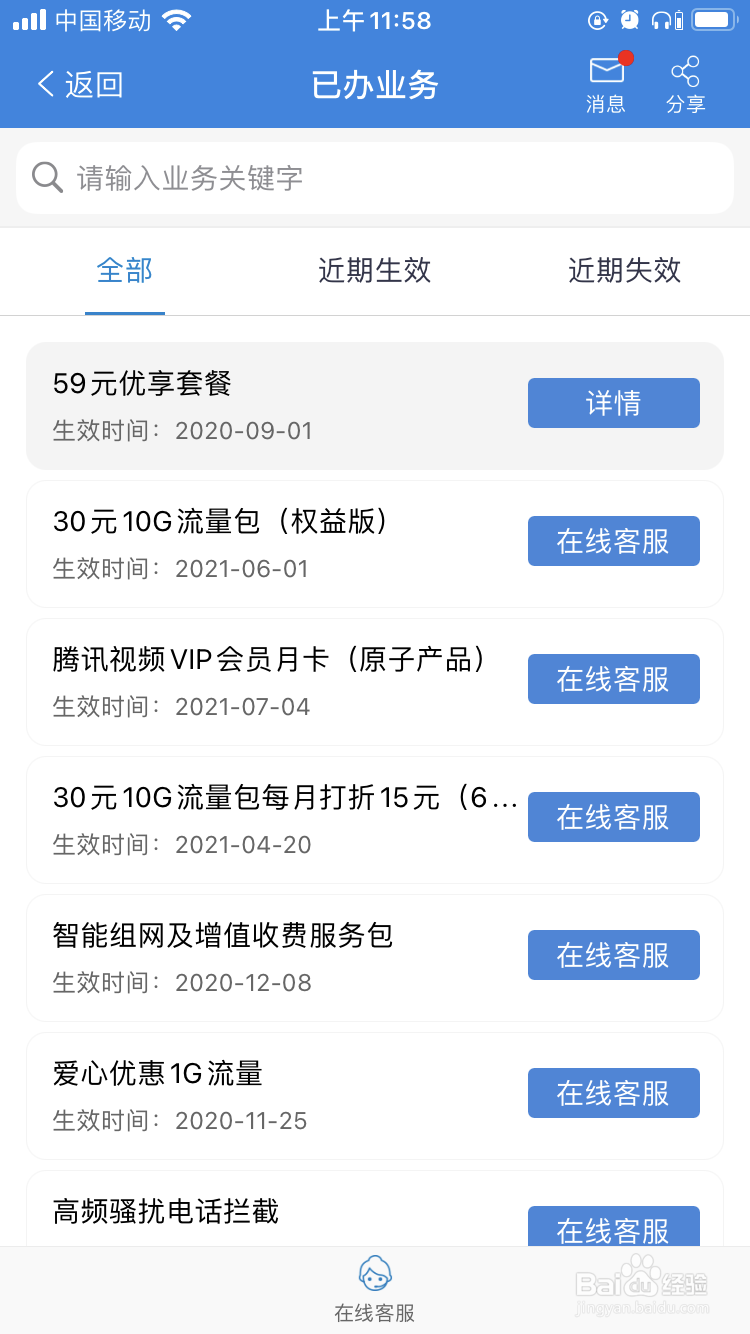
Task: Tap 在线客服 beside 30元10G流量包每月打折15元
Action: point(614,817)
